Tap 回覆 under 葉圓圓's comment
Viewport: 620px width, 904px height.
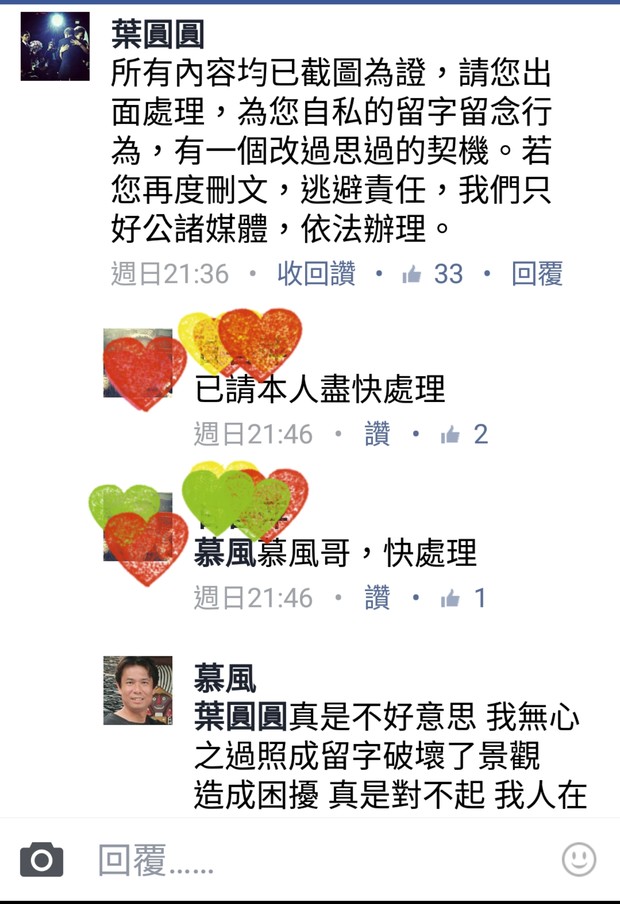(x=537, y=274)
